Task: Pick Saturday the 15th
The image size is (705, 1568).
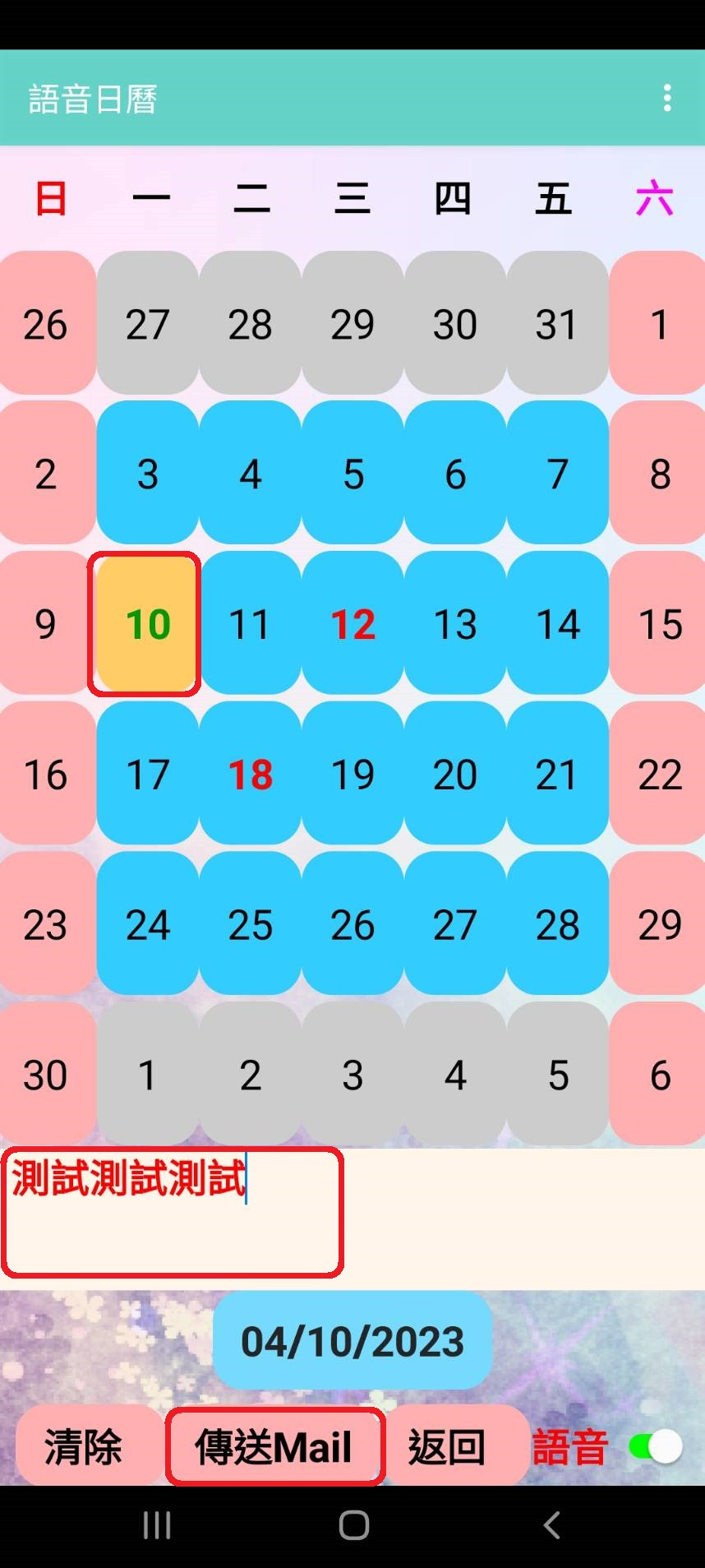Action: (x=659, y=624)
